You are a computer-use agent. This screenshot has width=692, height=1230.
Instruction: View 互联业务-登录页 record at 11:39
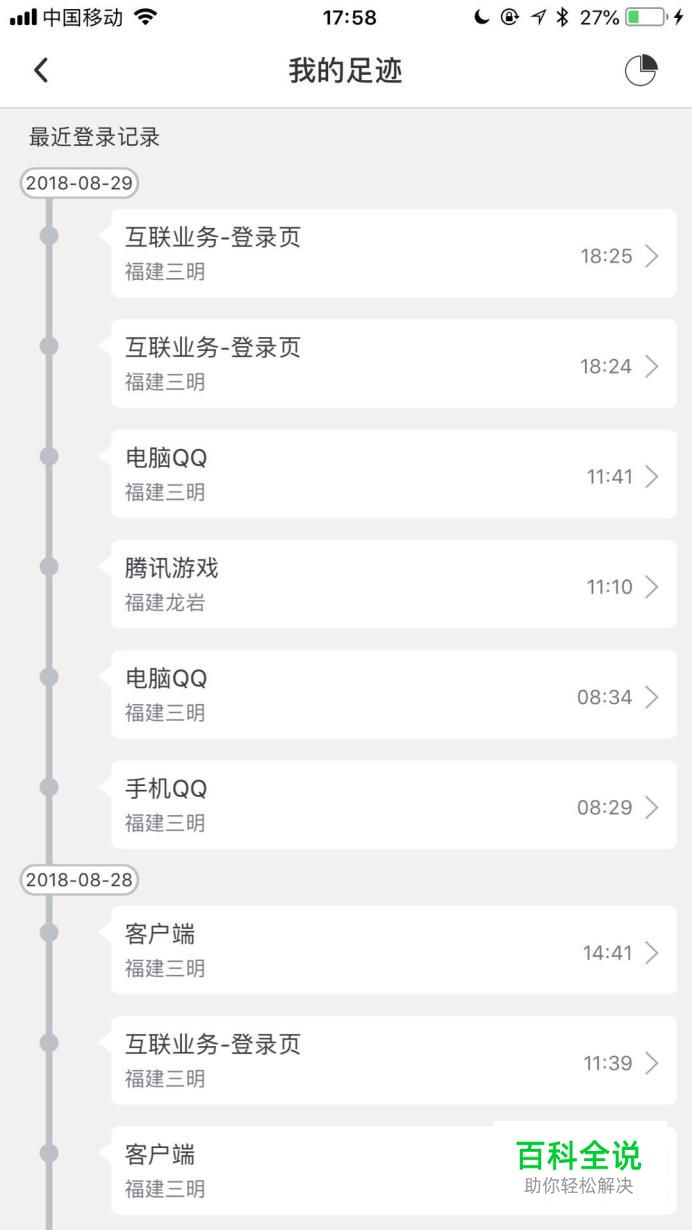393,1060
